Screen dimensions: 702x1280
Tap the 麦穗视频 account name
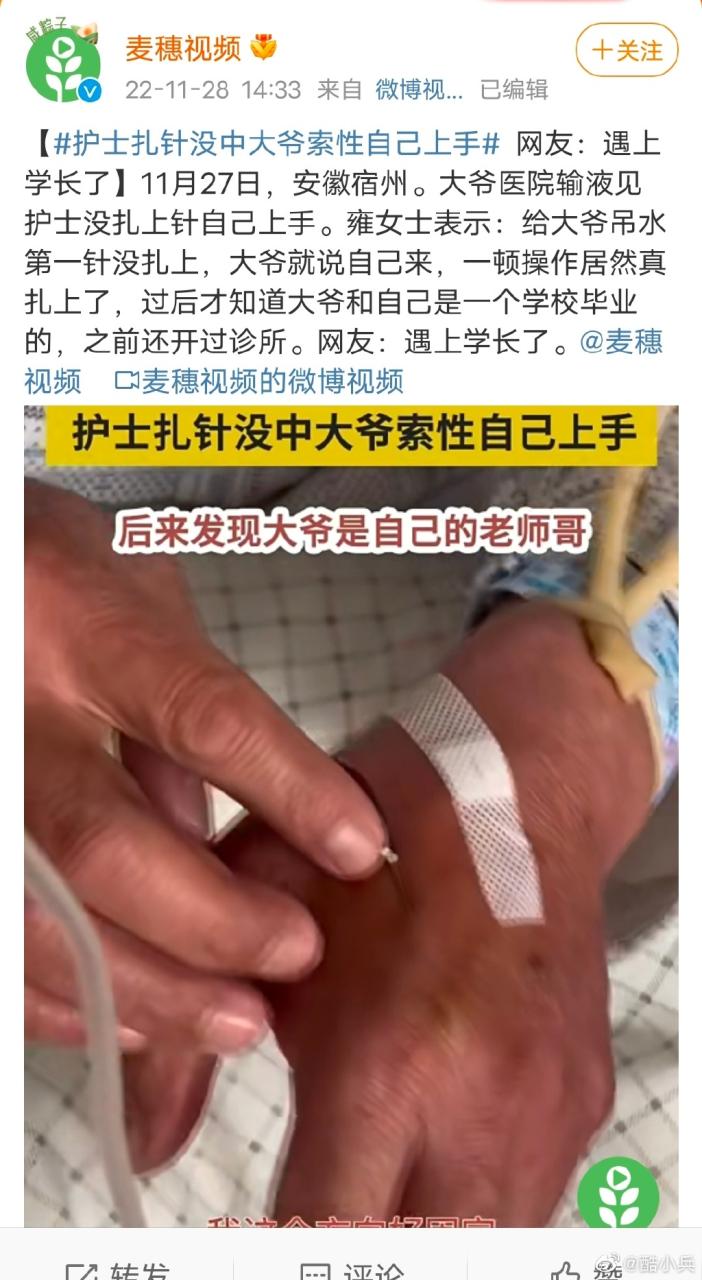(183, 47)
